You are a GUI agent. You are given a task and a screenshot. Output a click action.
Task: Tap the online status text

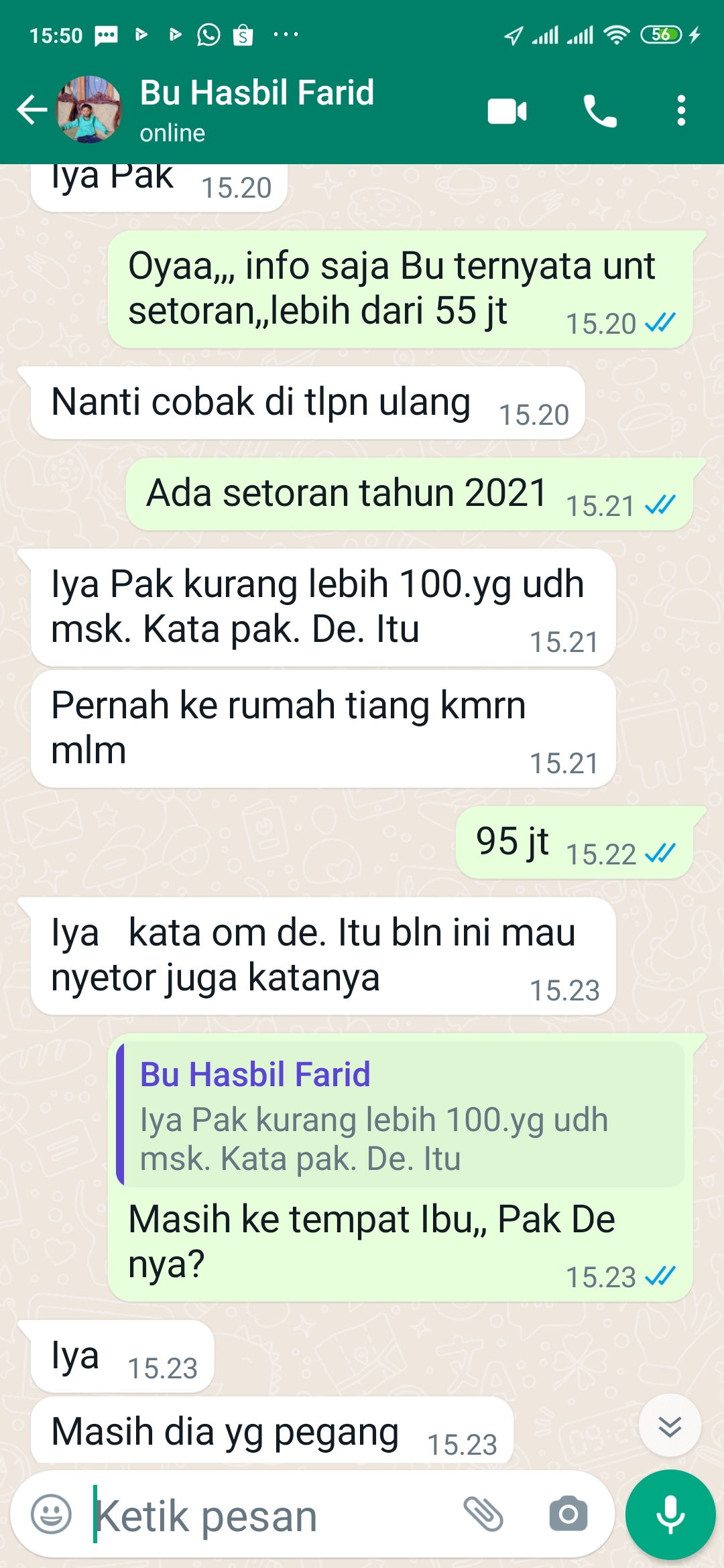(172, 133)
